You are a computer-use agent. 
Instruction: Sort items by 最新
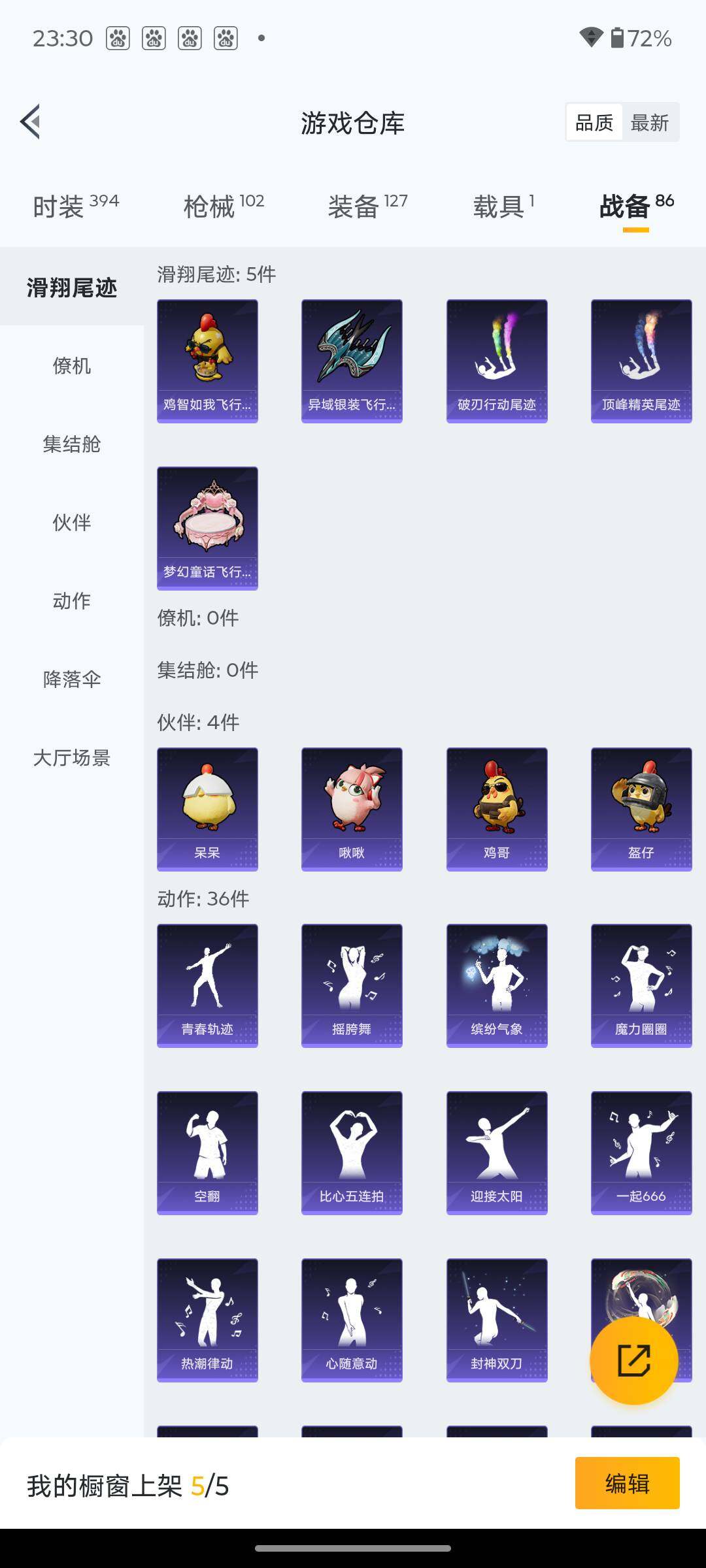point(649,123)
